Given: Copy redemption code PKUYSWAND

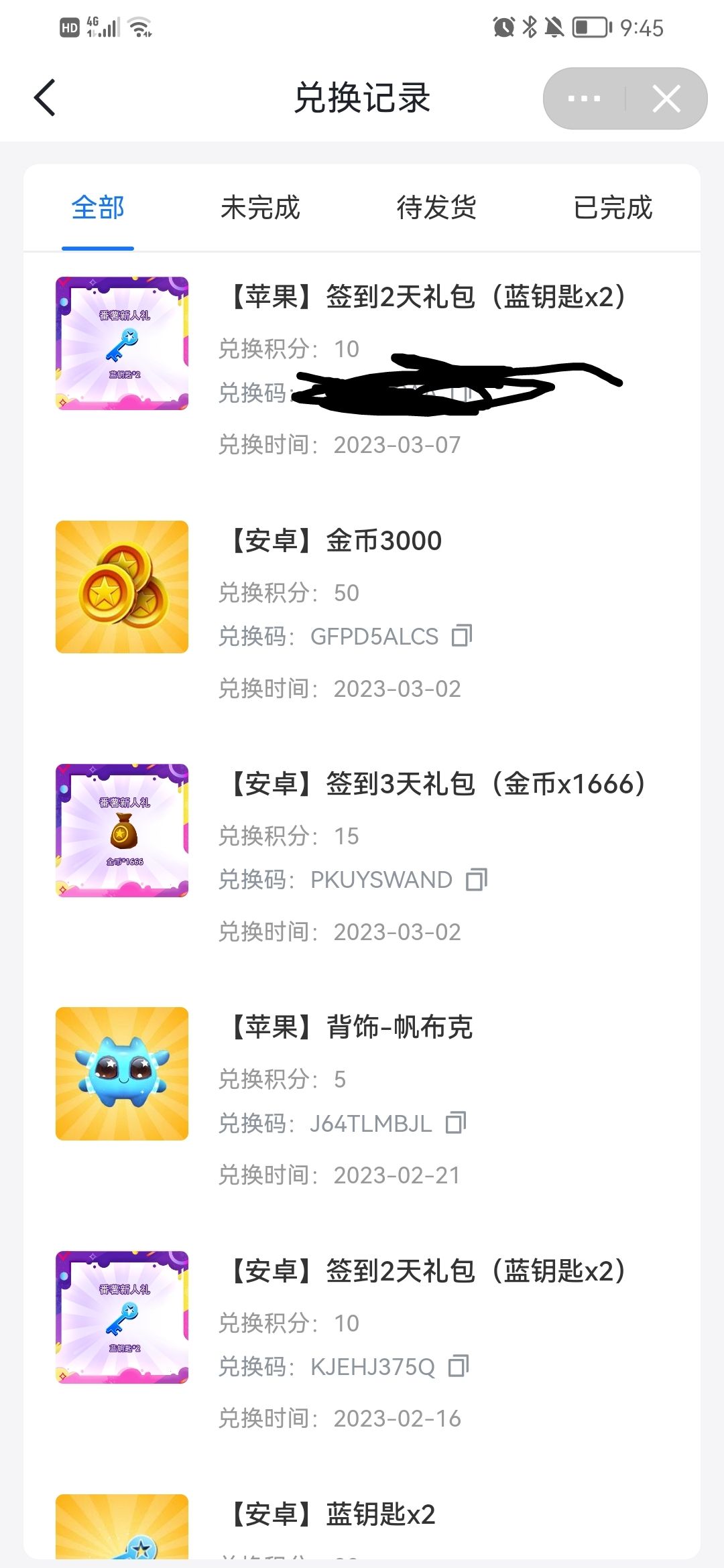Looking at the screenshot, I should [x=476, y=879].
